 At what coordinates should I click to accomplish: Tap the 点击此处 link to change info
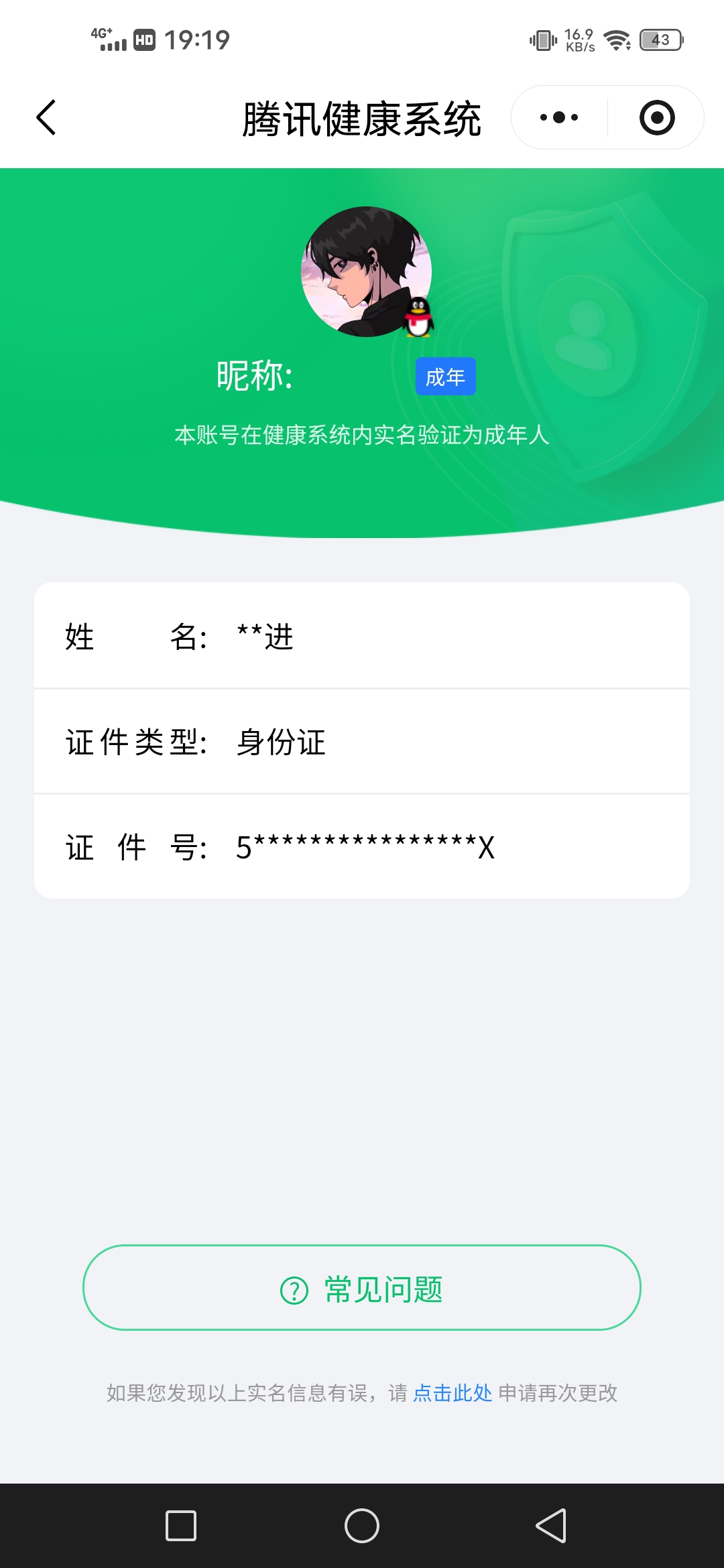coord(452,1393)
